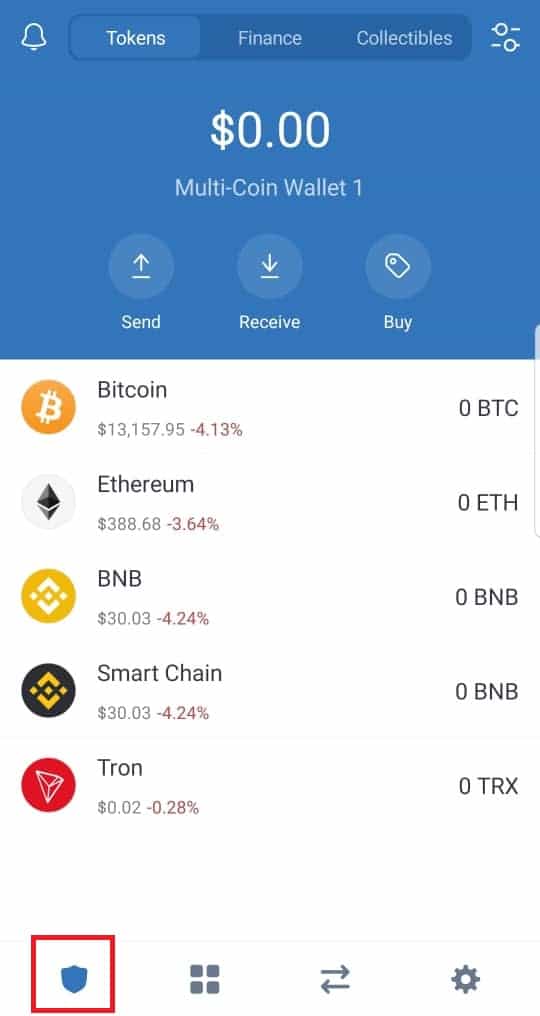540x1016 pixels.
Task: Open the settings gear tab
Action: 465,978
